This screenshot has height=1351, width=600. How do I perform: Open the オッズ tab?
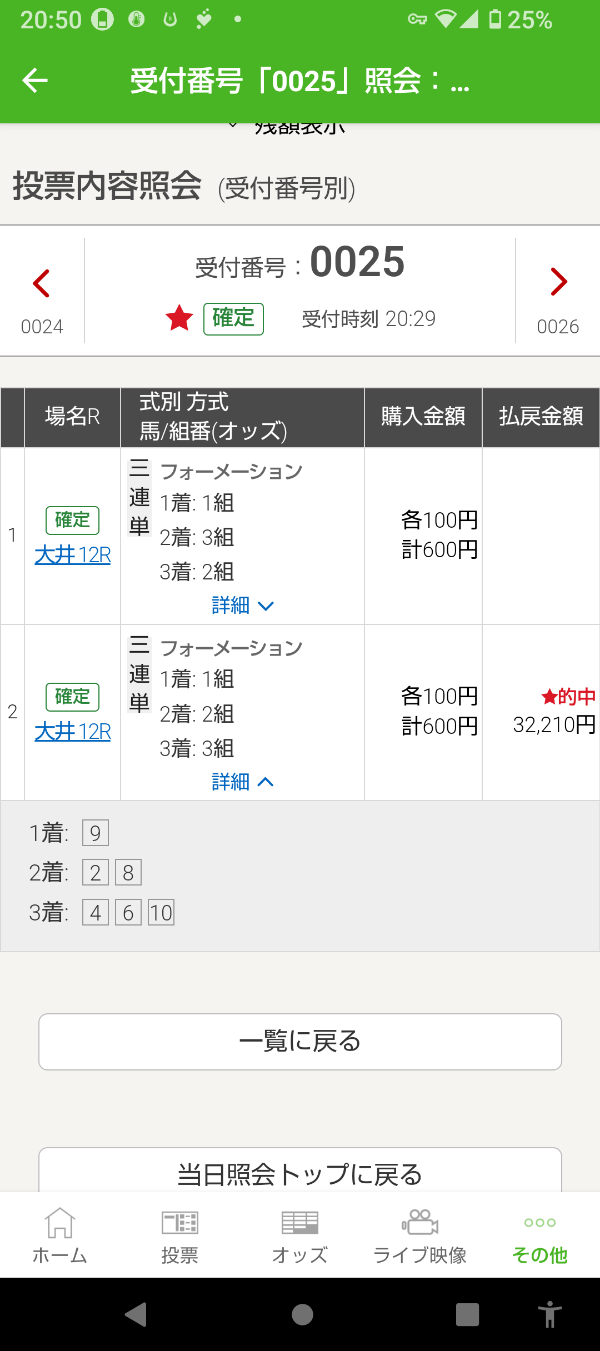tap(300, 1235)
